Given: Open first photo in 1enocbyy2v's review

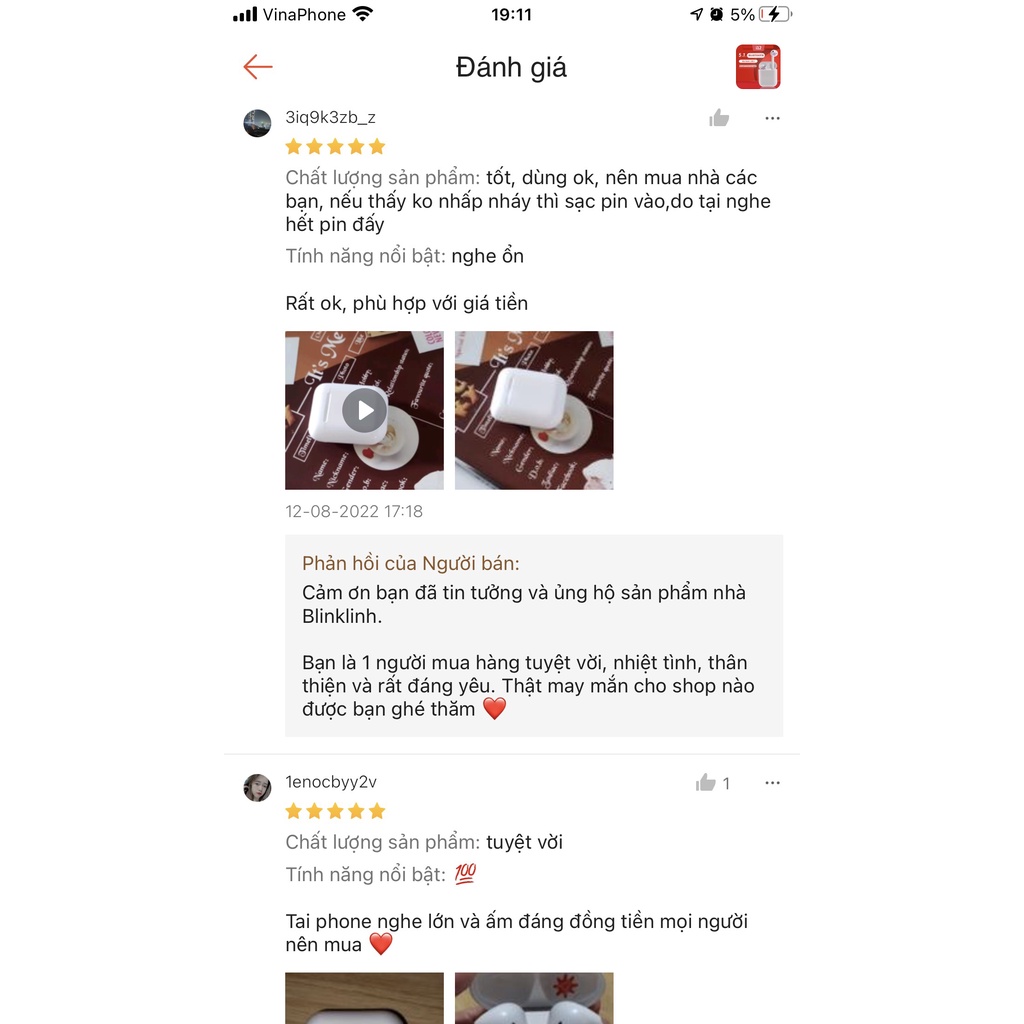Looking at the screenshot, I should [364, 998].
